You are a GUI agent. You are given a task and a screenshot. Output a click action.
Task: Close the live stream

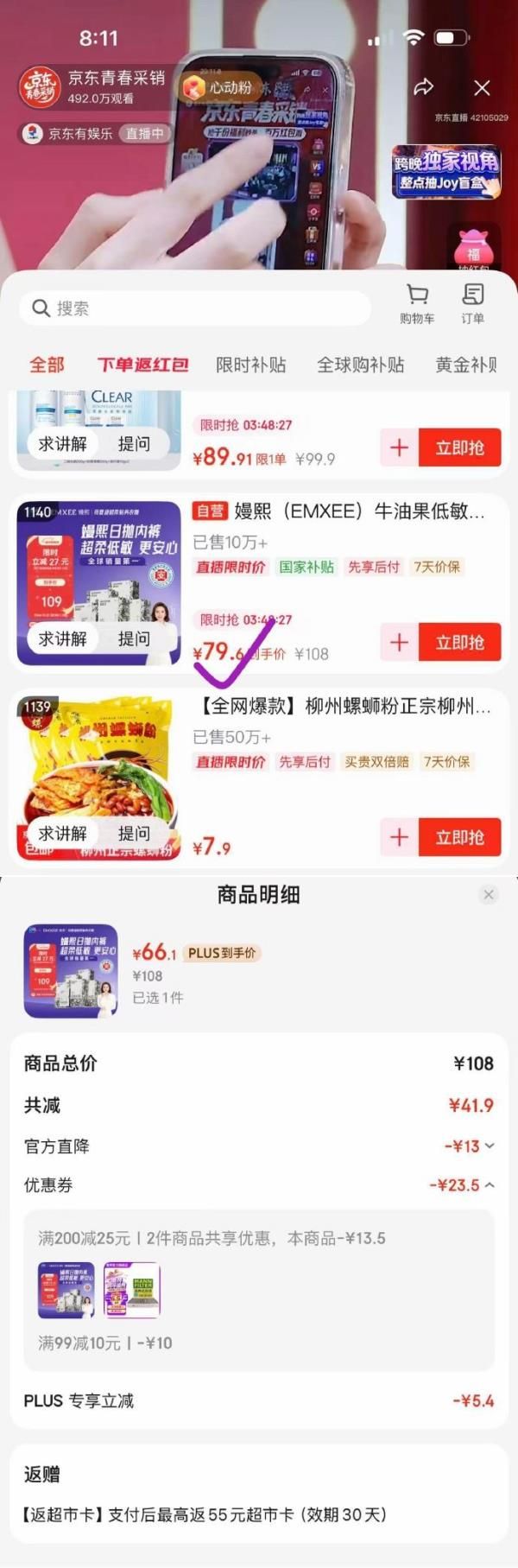482,87
